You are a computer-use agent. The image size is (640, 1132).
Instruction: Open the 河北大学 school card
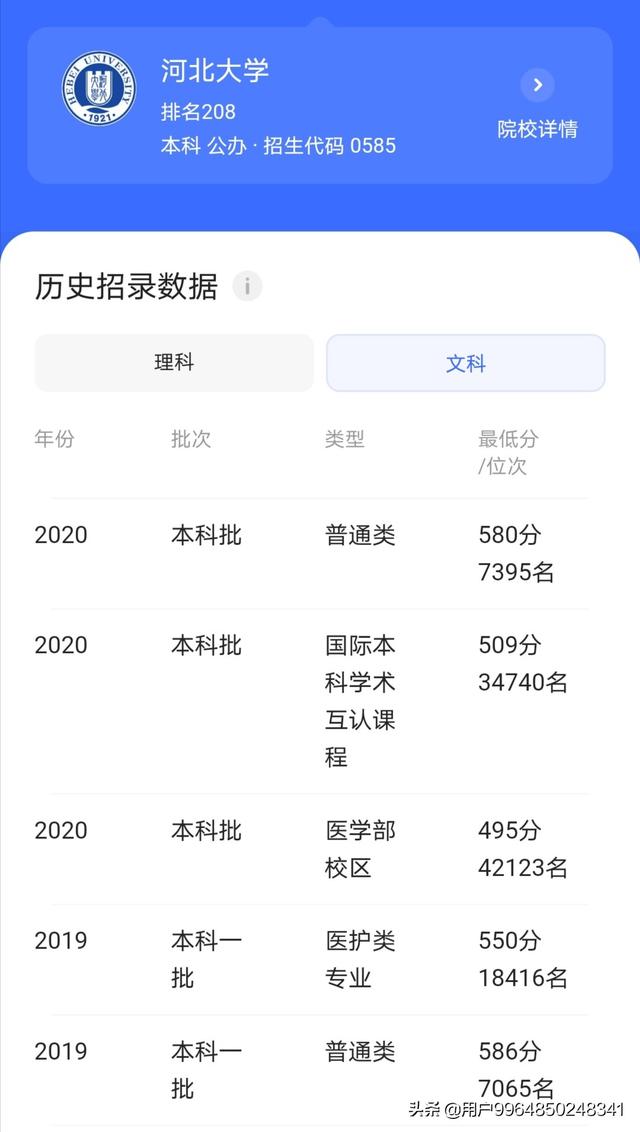[320, 105]
